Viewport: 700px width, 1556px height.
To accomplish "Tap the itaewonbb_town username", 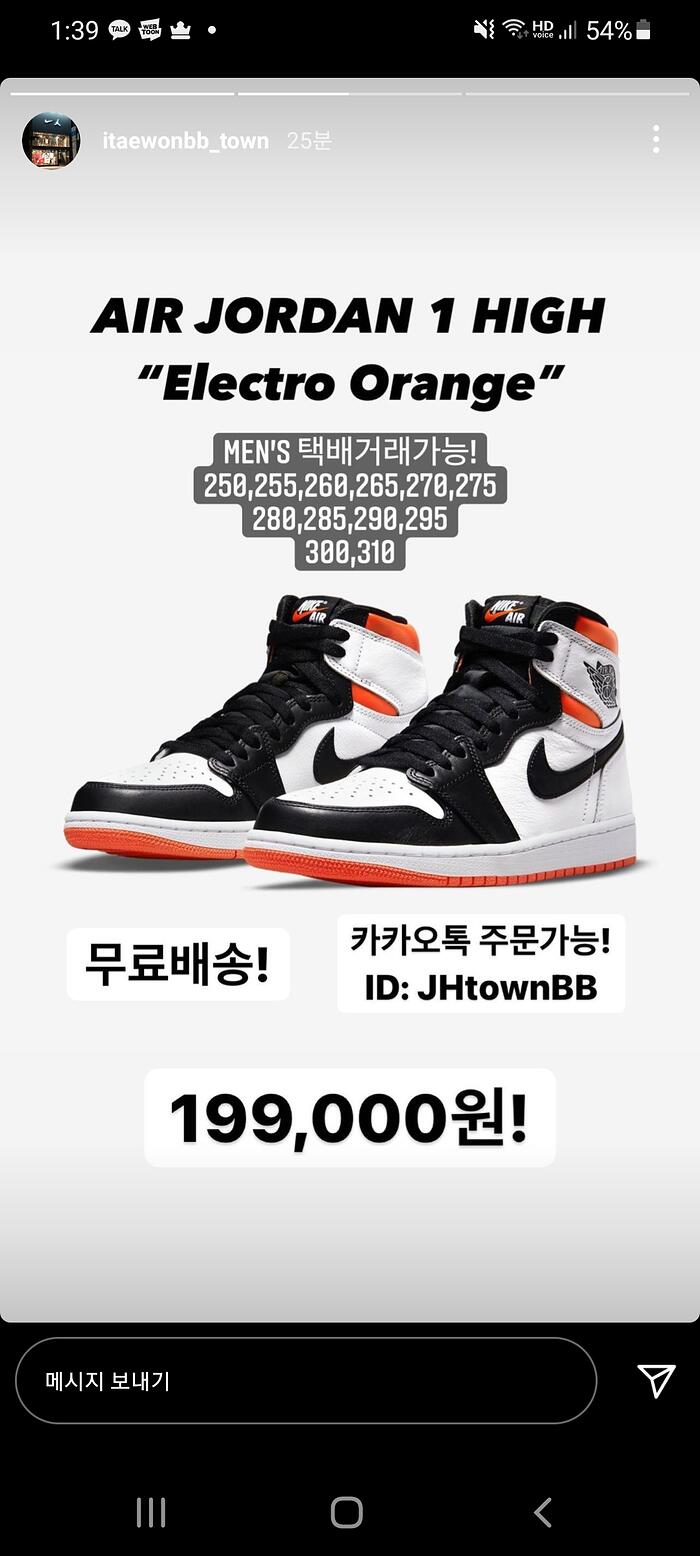I will [185, 141].
